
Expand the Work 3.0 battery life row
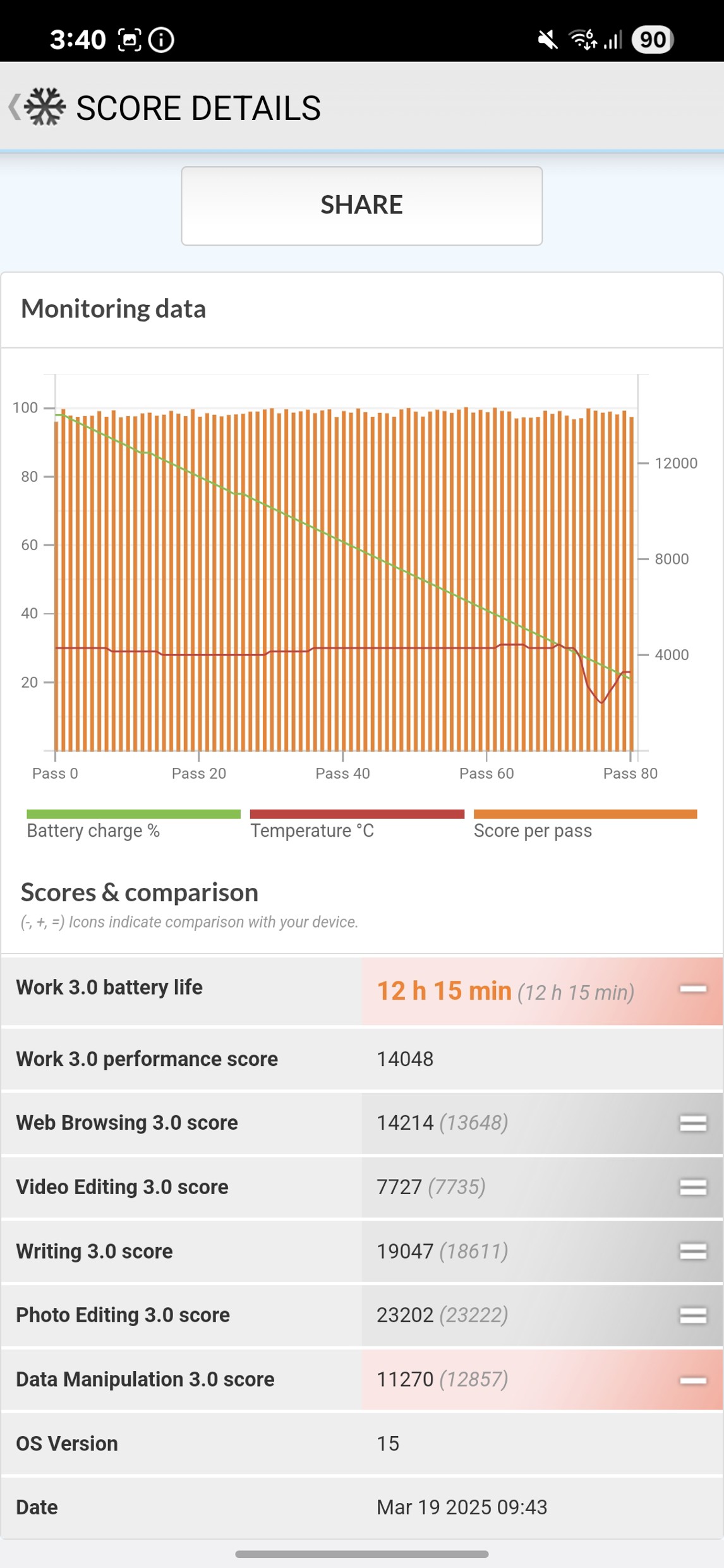(x=190, y=987)
